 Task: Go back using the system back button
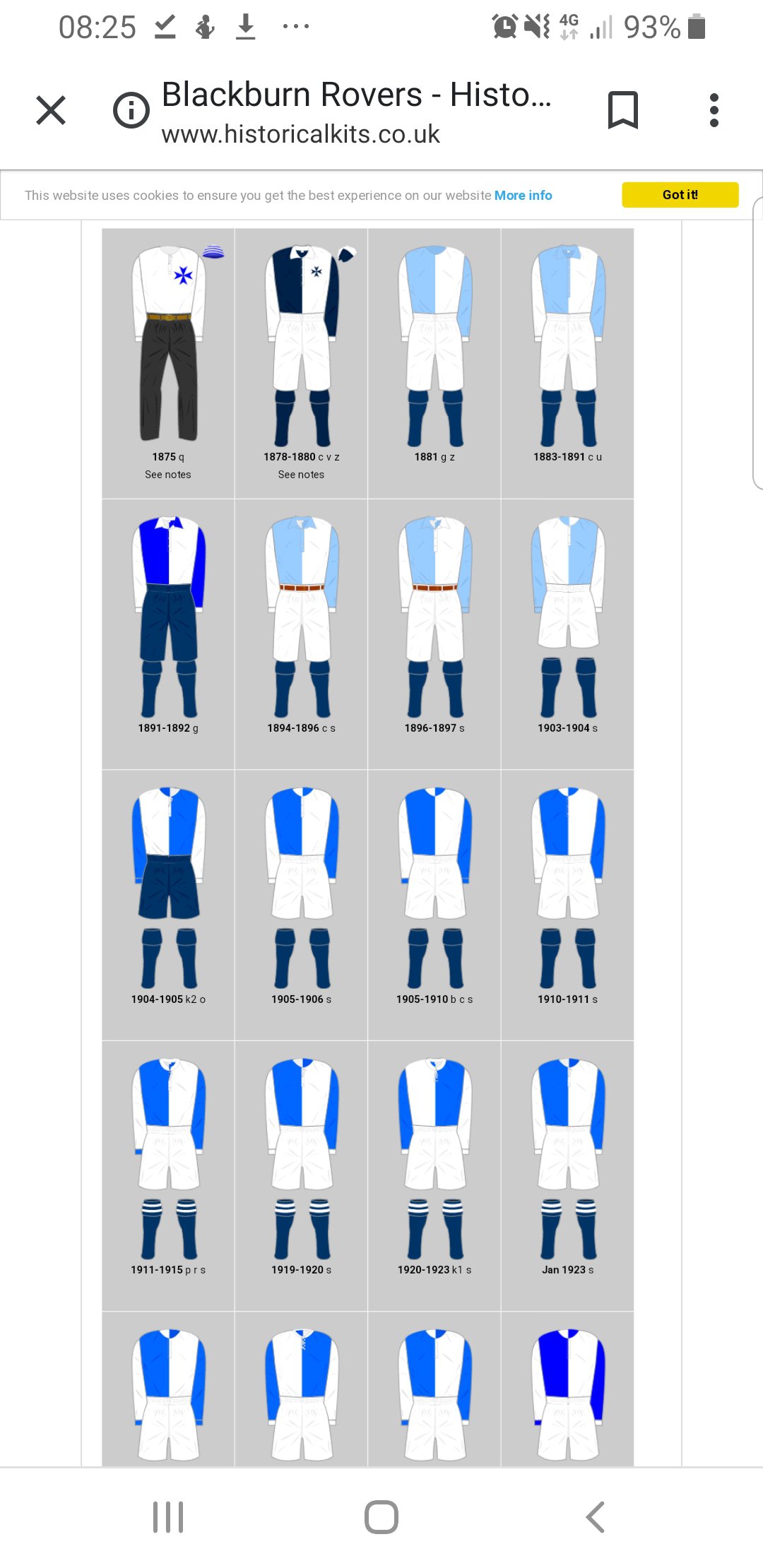595,1516
